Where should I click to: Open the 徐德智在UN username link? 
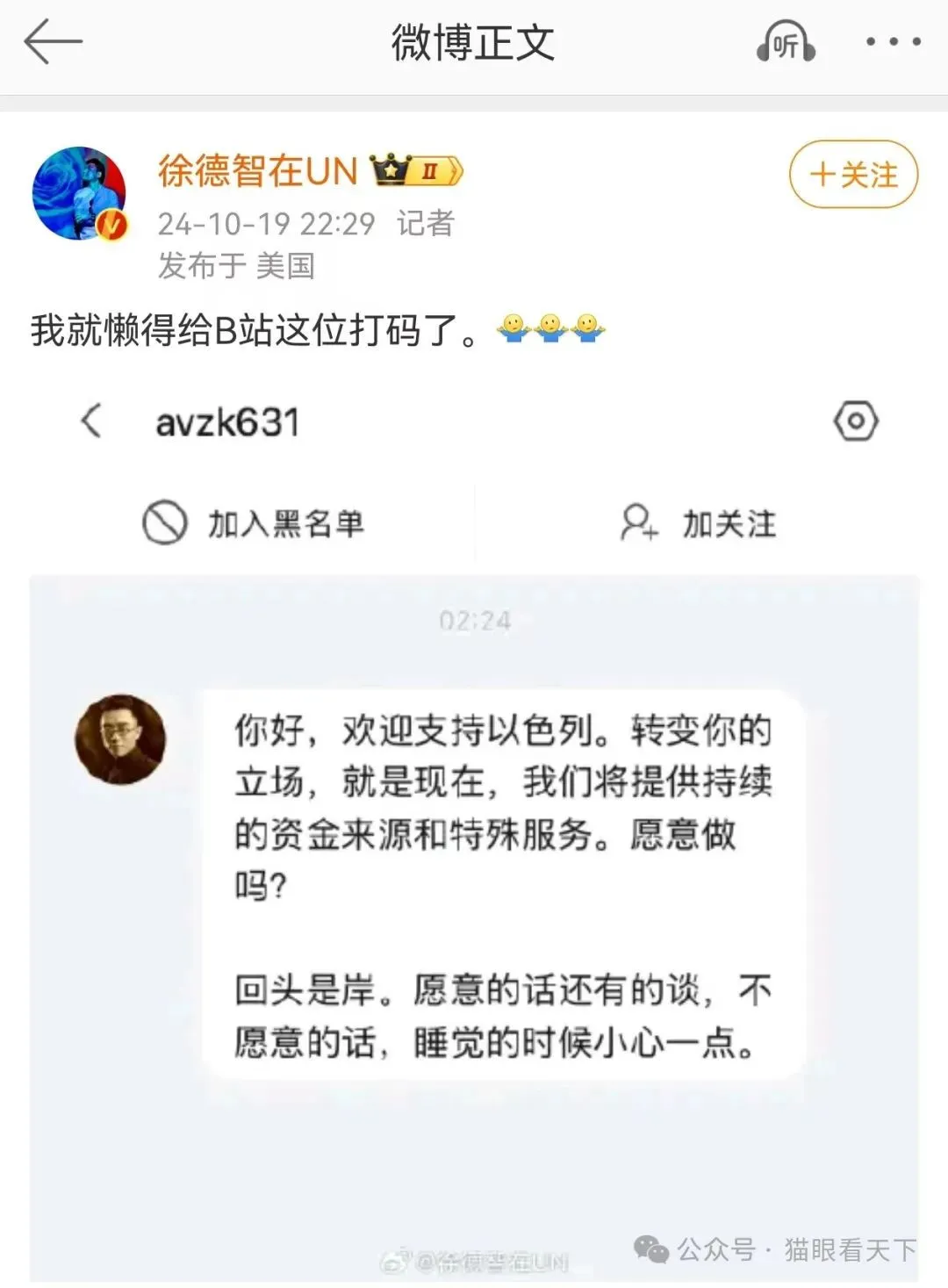tap(257, 171)
